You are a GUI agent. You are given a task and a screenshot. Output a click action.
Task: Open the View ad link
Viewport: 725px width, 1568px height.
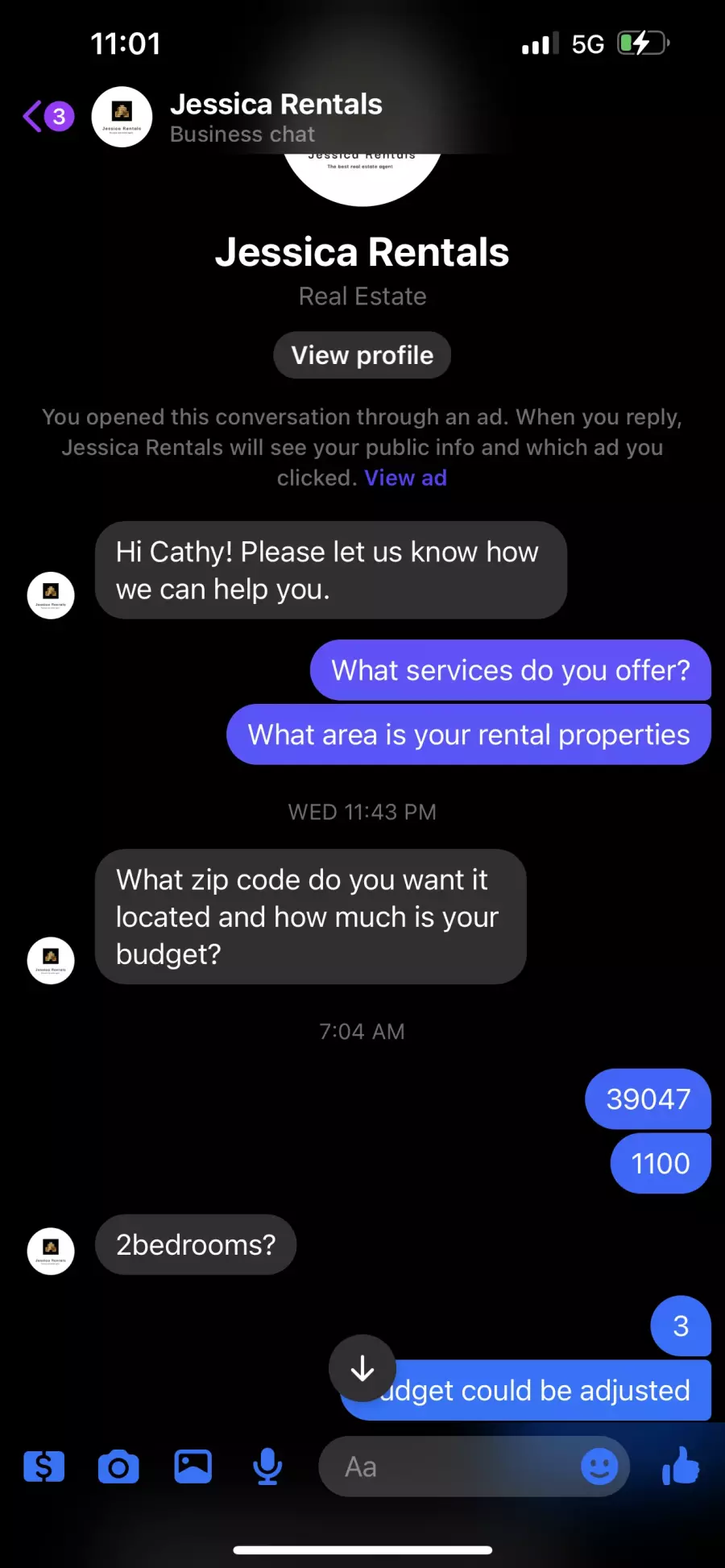[x=405, y=478]
